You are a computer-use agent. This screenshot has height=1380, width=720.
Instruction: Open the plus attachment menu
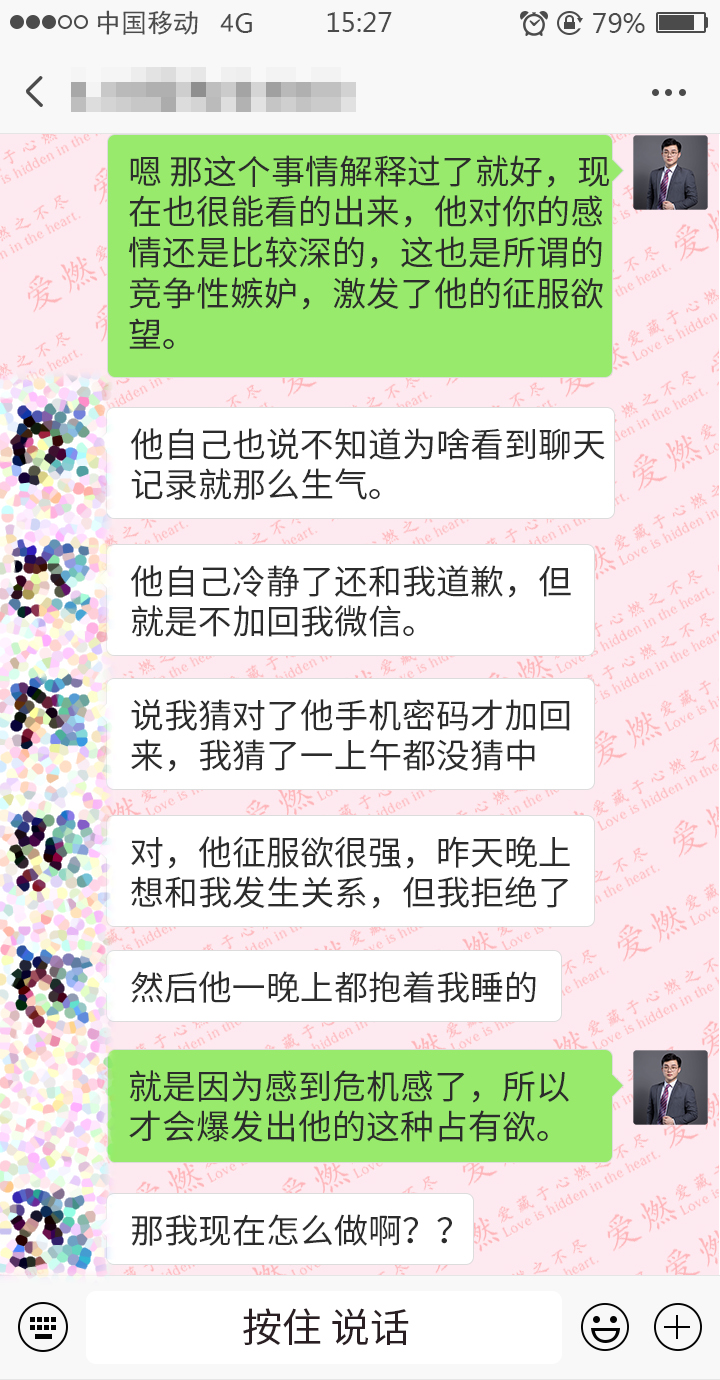pyautogui.click(x=677, y=1327)
